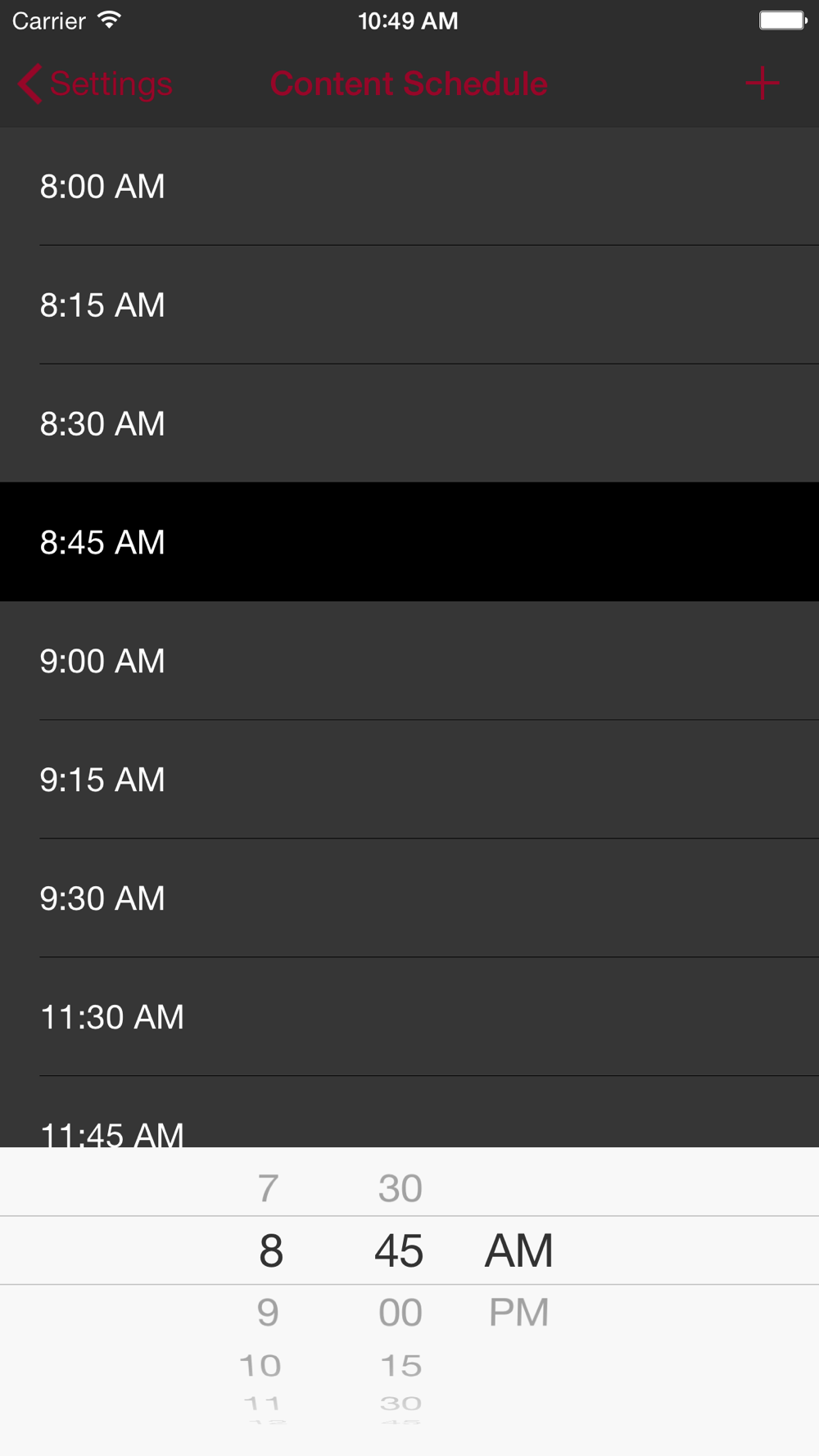Pick hour 7 in the time picker
819x1456 pixels.
tap(269, 1188)
